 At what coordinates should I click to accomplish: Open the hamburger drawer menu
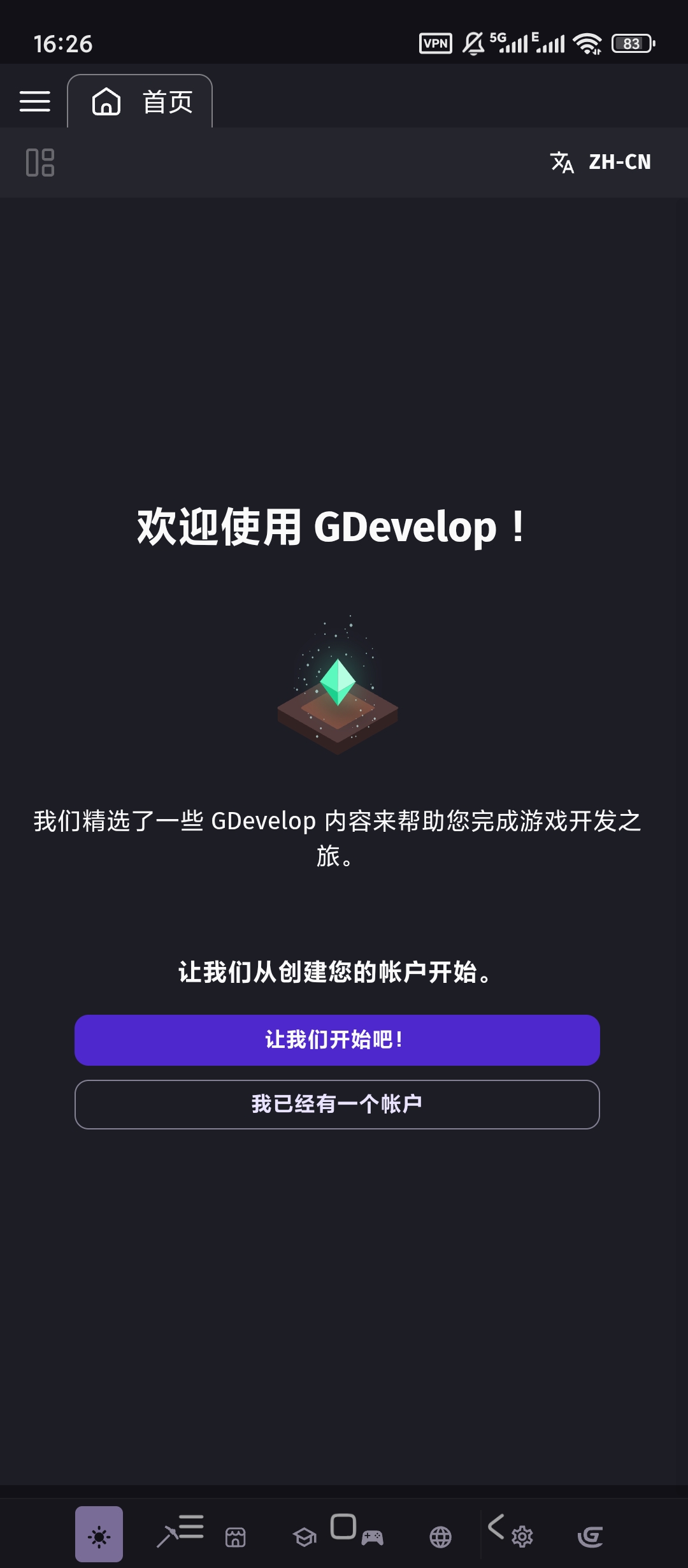coord(35,101)
